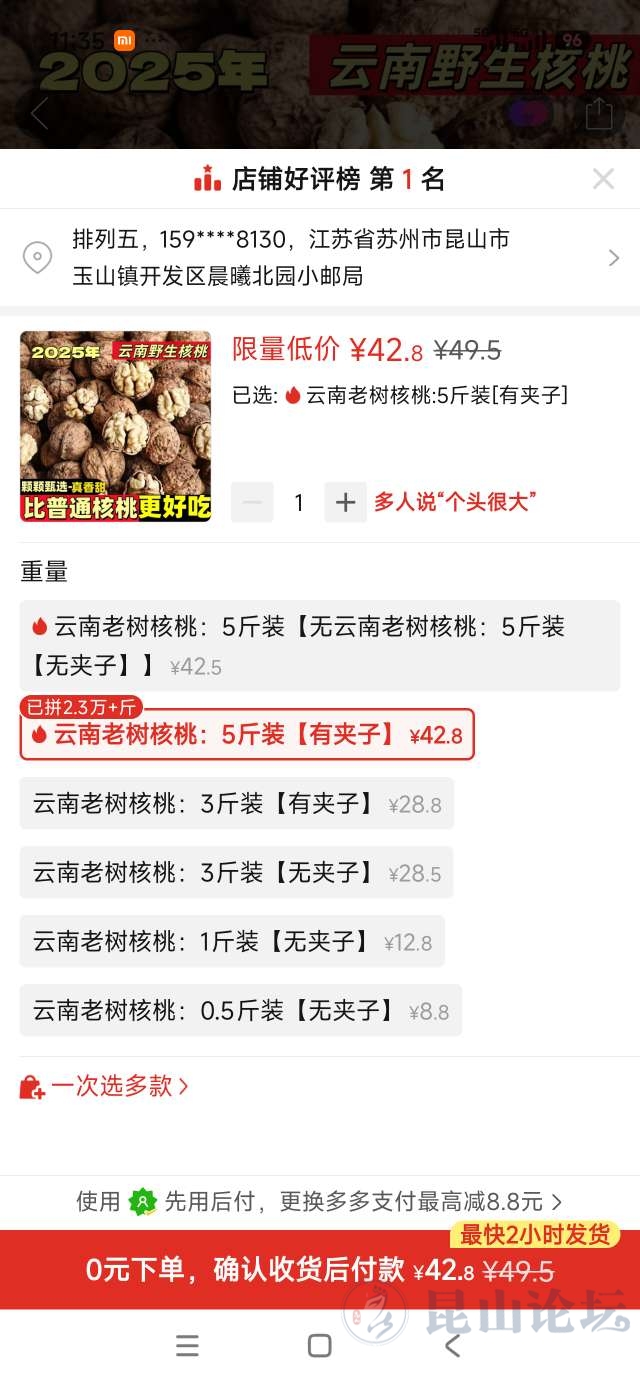Decrease quantity with the minus button
The image size is (640, 1386).
point(252,502)
